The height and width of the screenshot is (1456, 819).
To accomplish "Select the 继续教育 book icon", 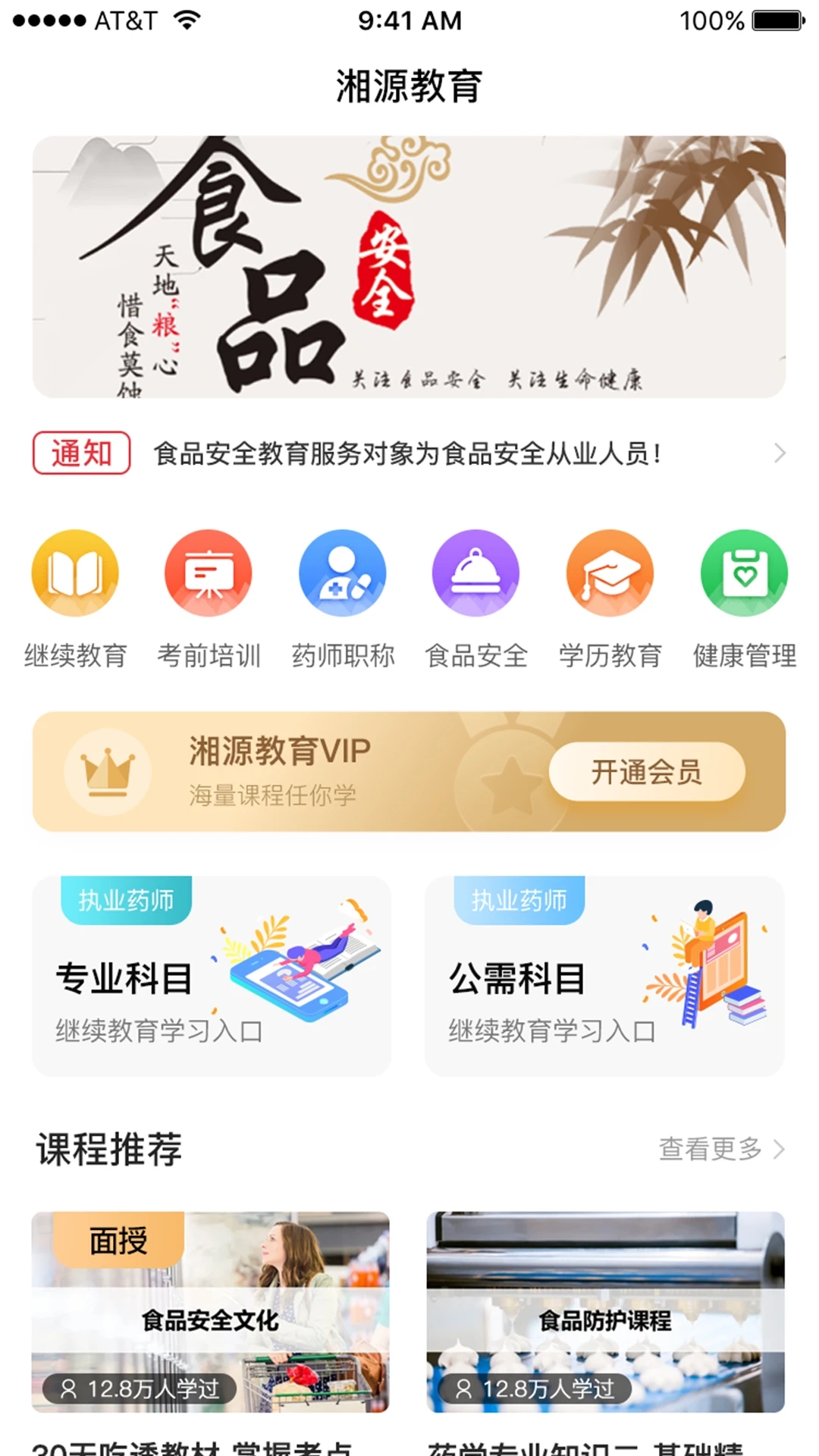I will [x=74, y=574].
